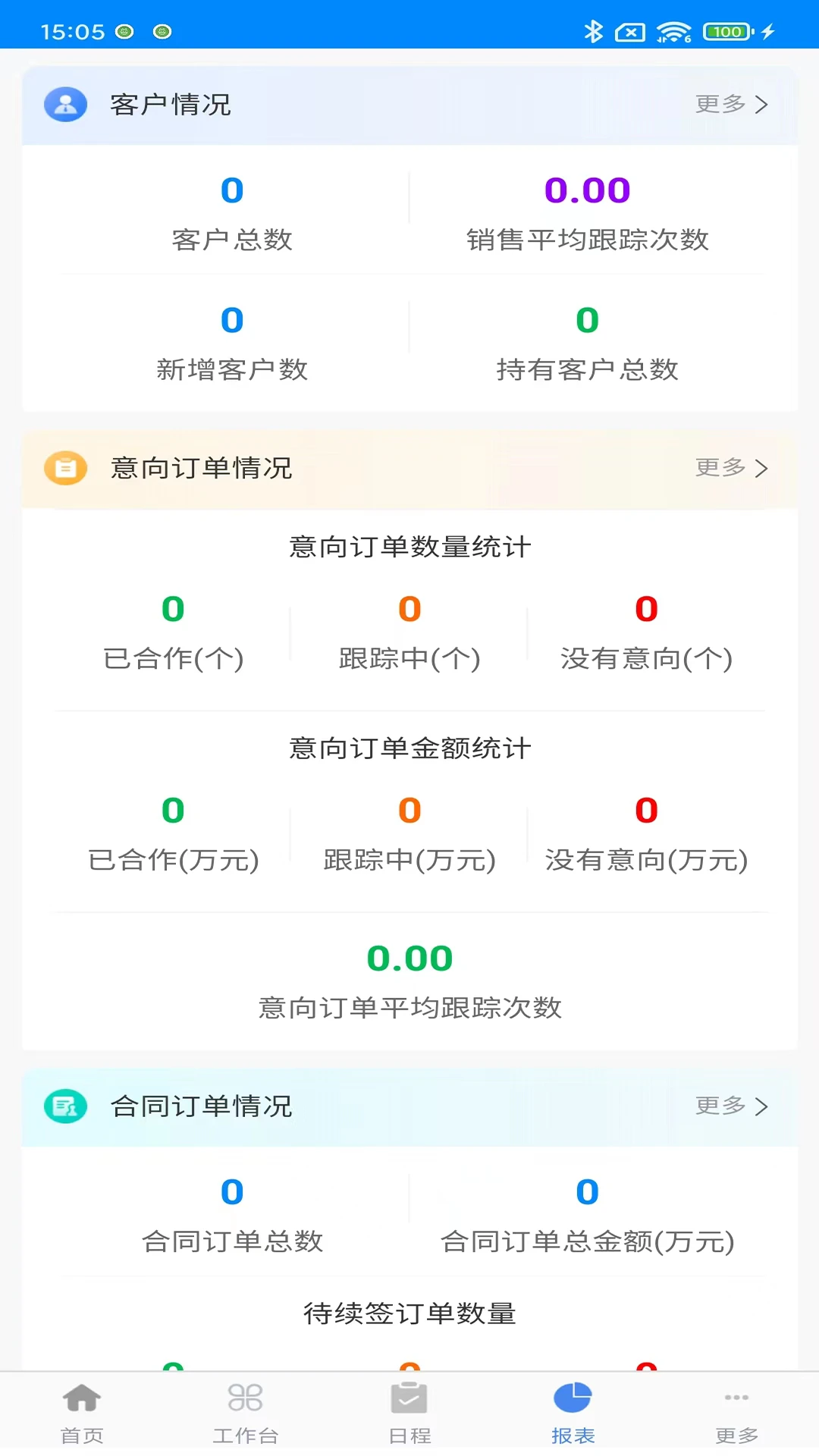Image resolution: width=819 pixels, height=1456 pixels.
Task: Click the 合同订单总数 count
Action: pyautogui.click(x=231, y=1191)
